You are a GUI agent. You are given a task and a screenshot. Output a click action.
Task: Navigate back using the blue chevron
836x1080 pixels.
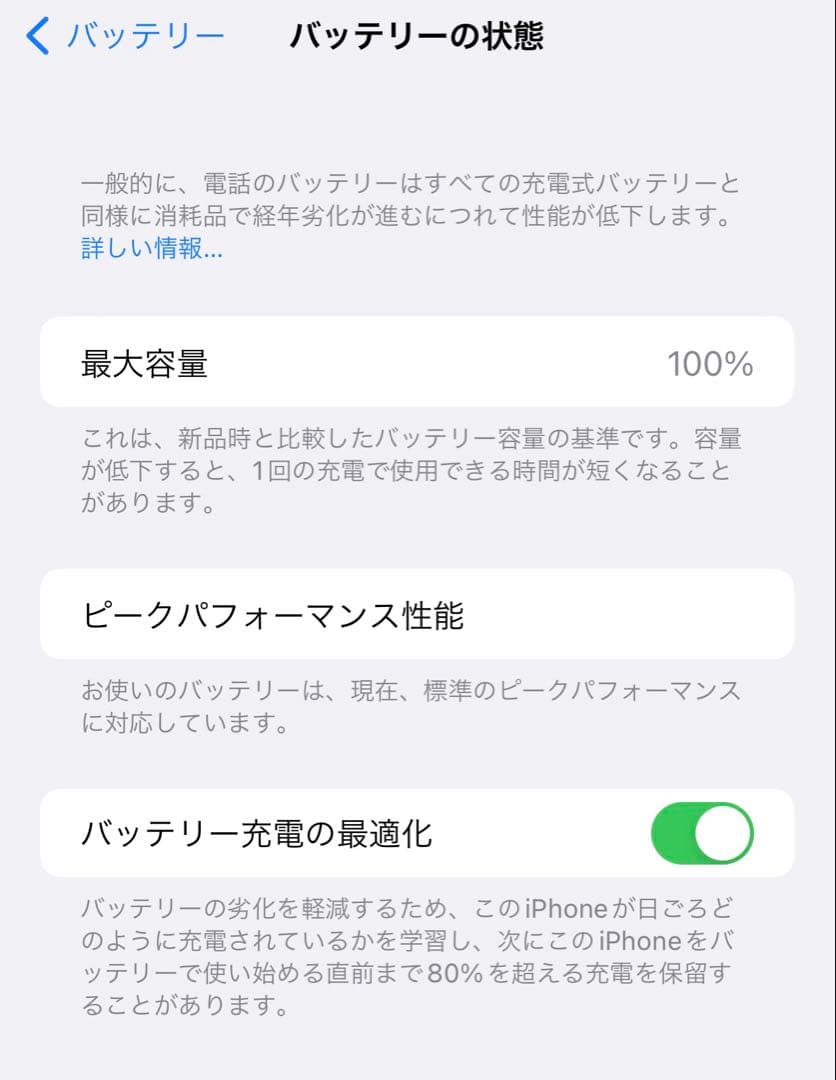[x=35, y=36]
